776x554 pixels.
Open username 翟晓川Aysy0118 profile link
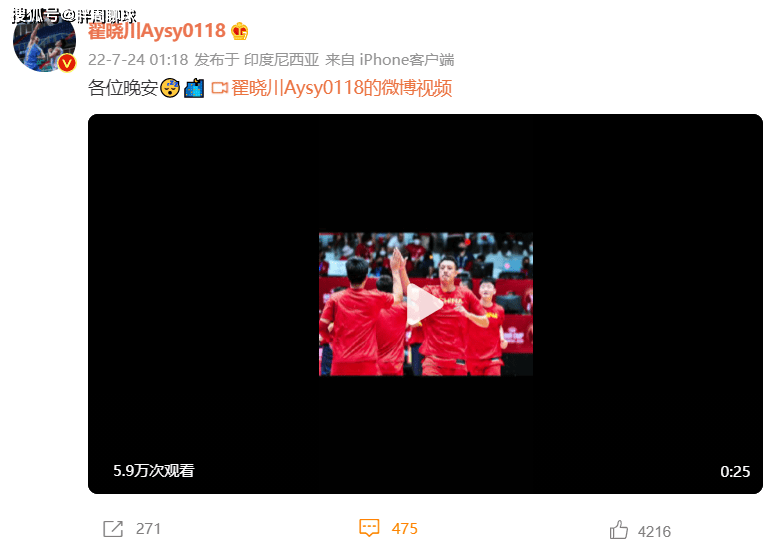coord(157,31)
